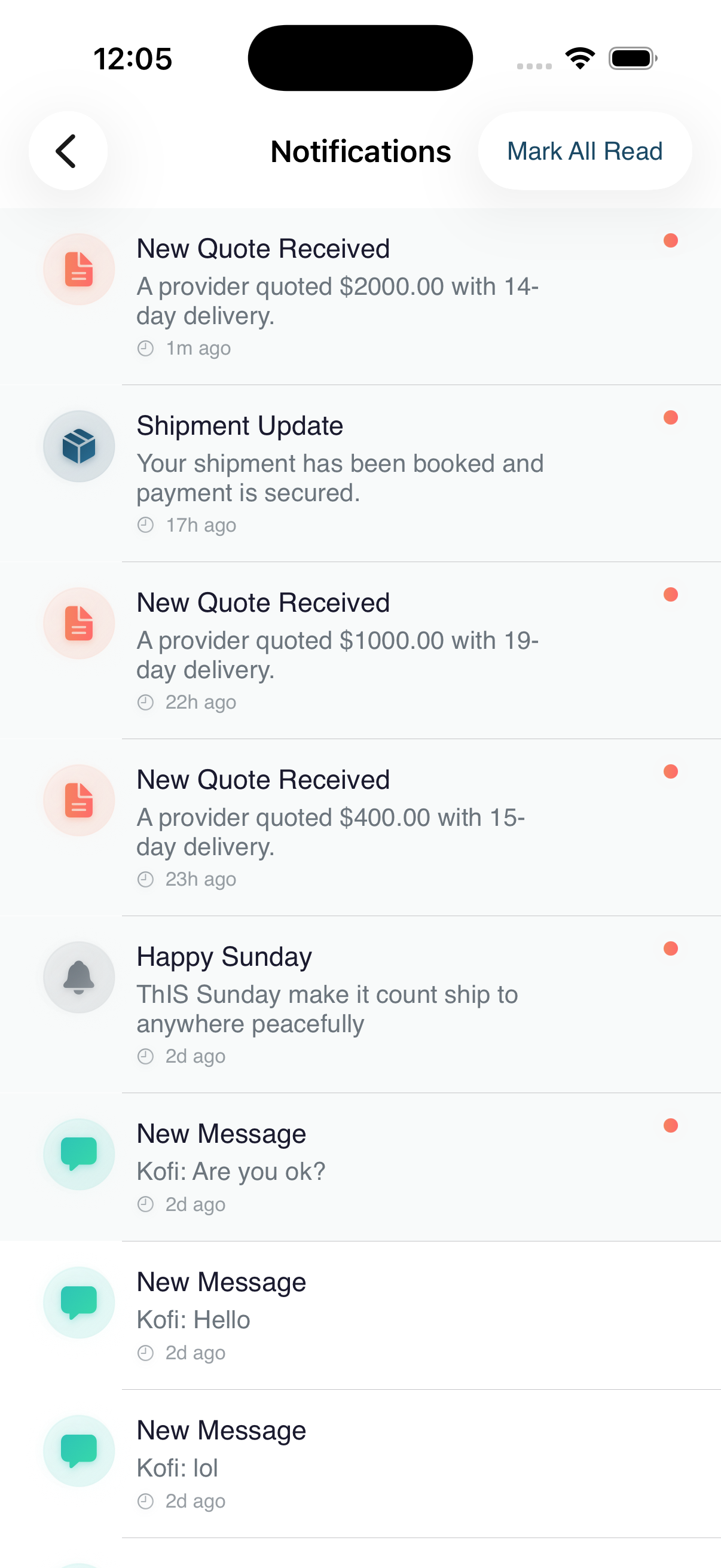This screenshot has width=721, height=1568.
Task: Tap the document icon on the $1000 quote notification
Action: click(78, 623)
